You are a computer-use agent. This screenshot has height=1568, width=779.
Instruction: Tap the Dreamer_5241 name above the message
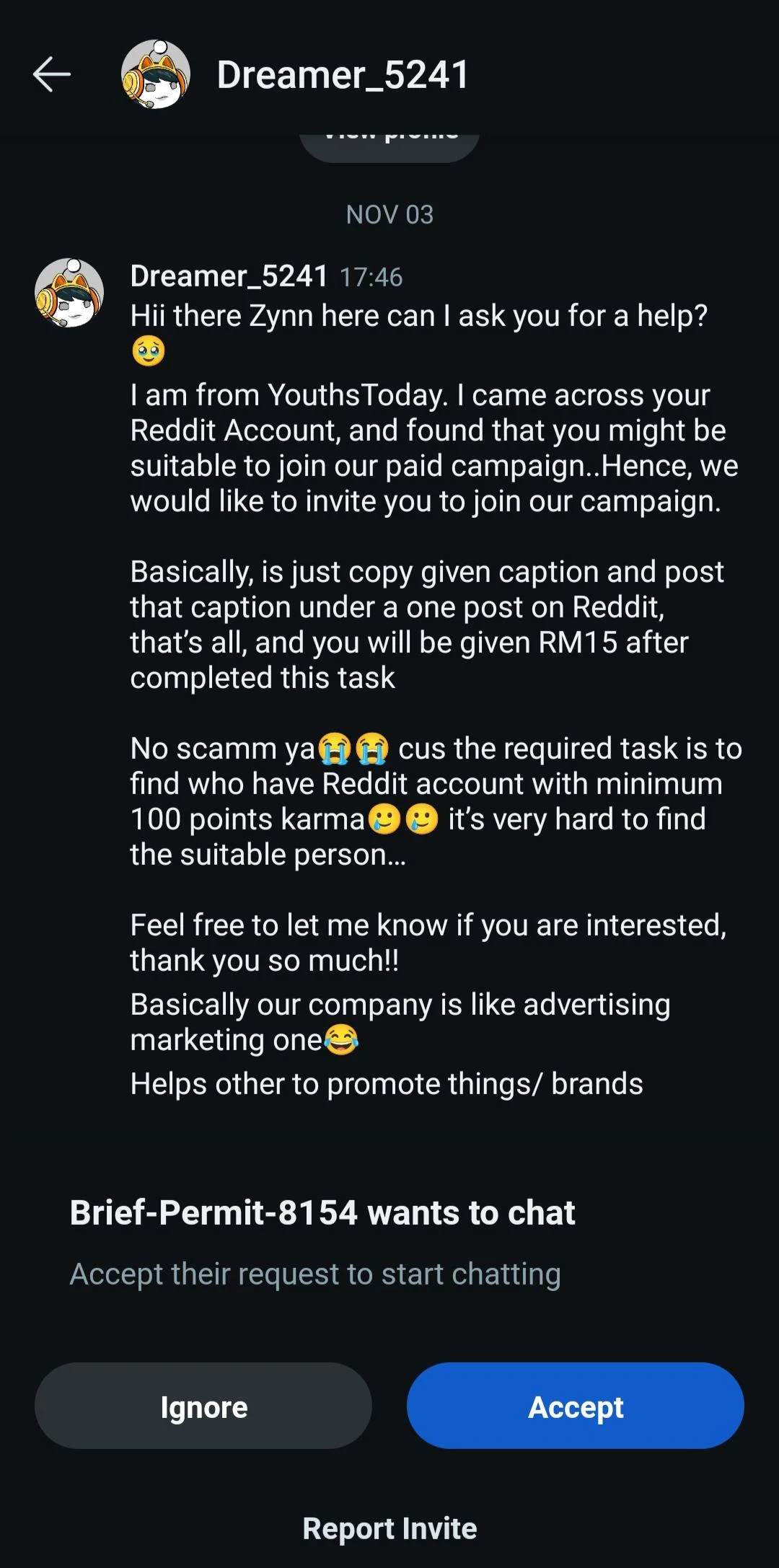228,276
